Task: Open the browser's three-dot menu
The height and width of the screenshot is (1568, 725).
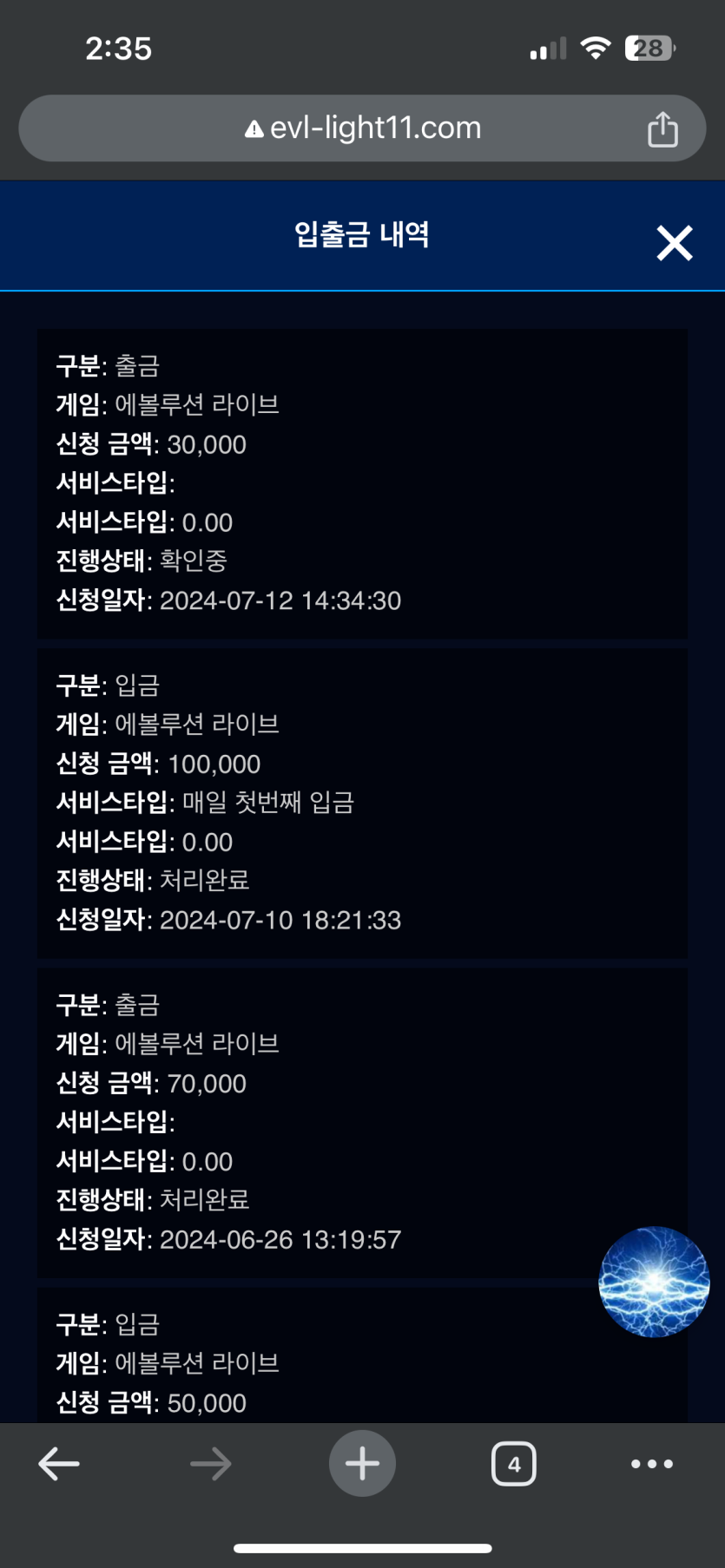Action: pyautogui.click(x=652, y=1464)
